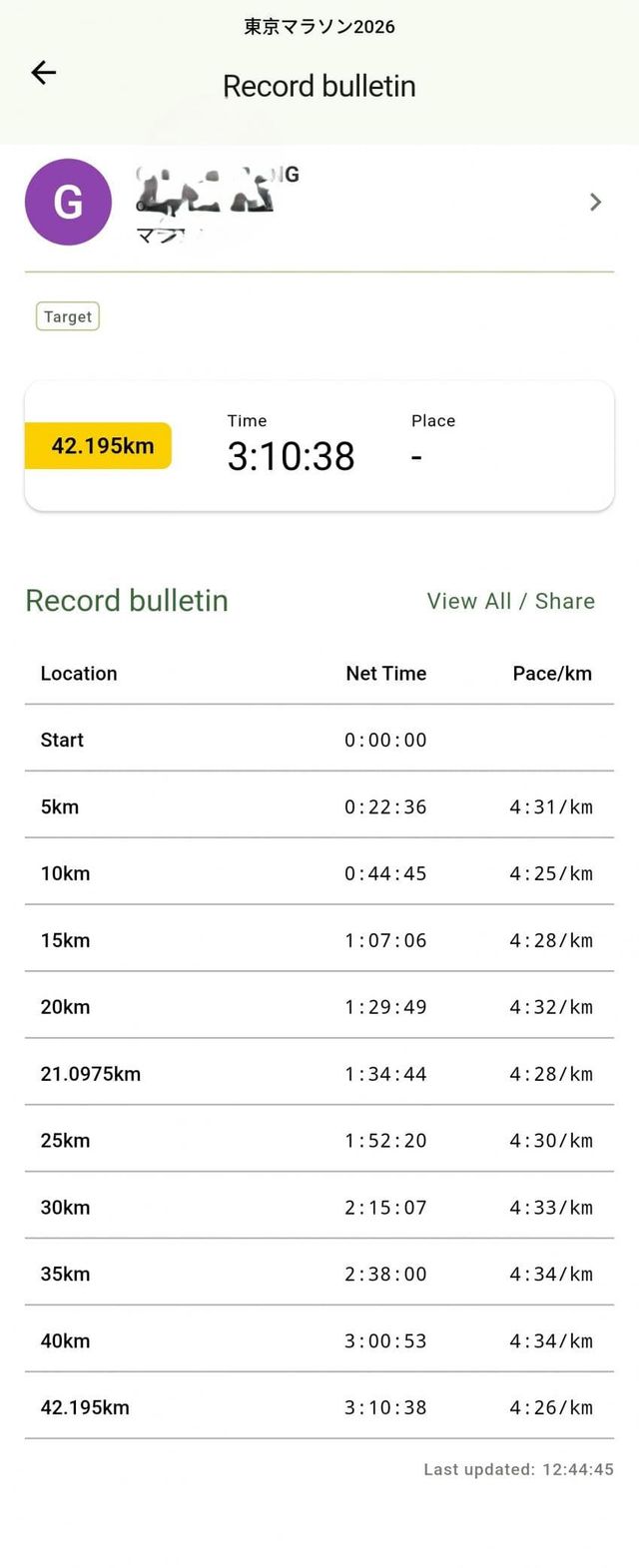Open the runner profile chevron

(x=595, y=203)
